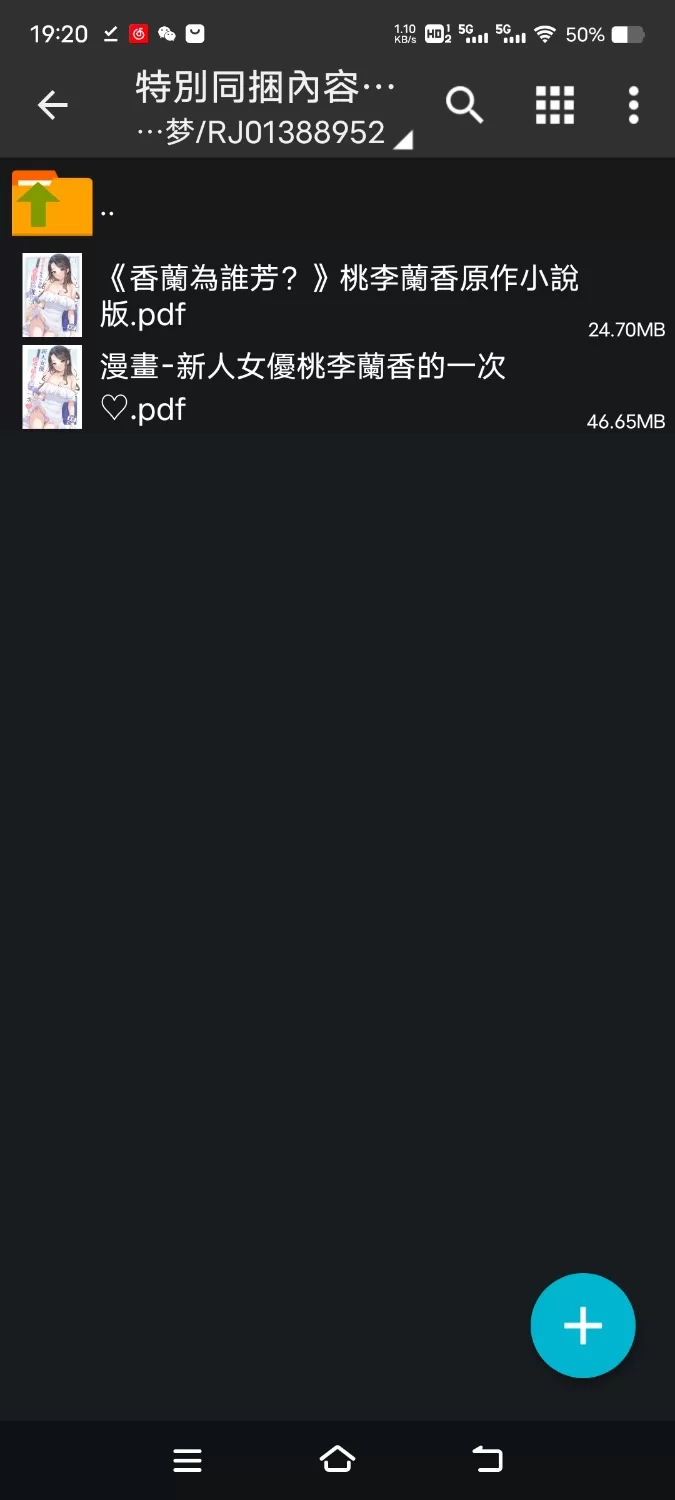Go up to the parent folder
This screenshot has width=675, height=1500.
pyautogui.click(x=52, y=204)
